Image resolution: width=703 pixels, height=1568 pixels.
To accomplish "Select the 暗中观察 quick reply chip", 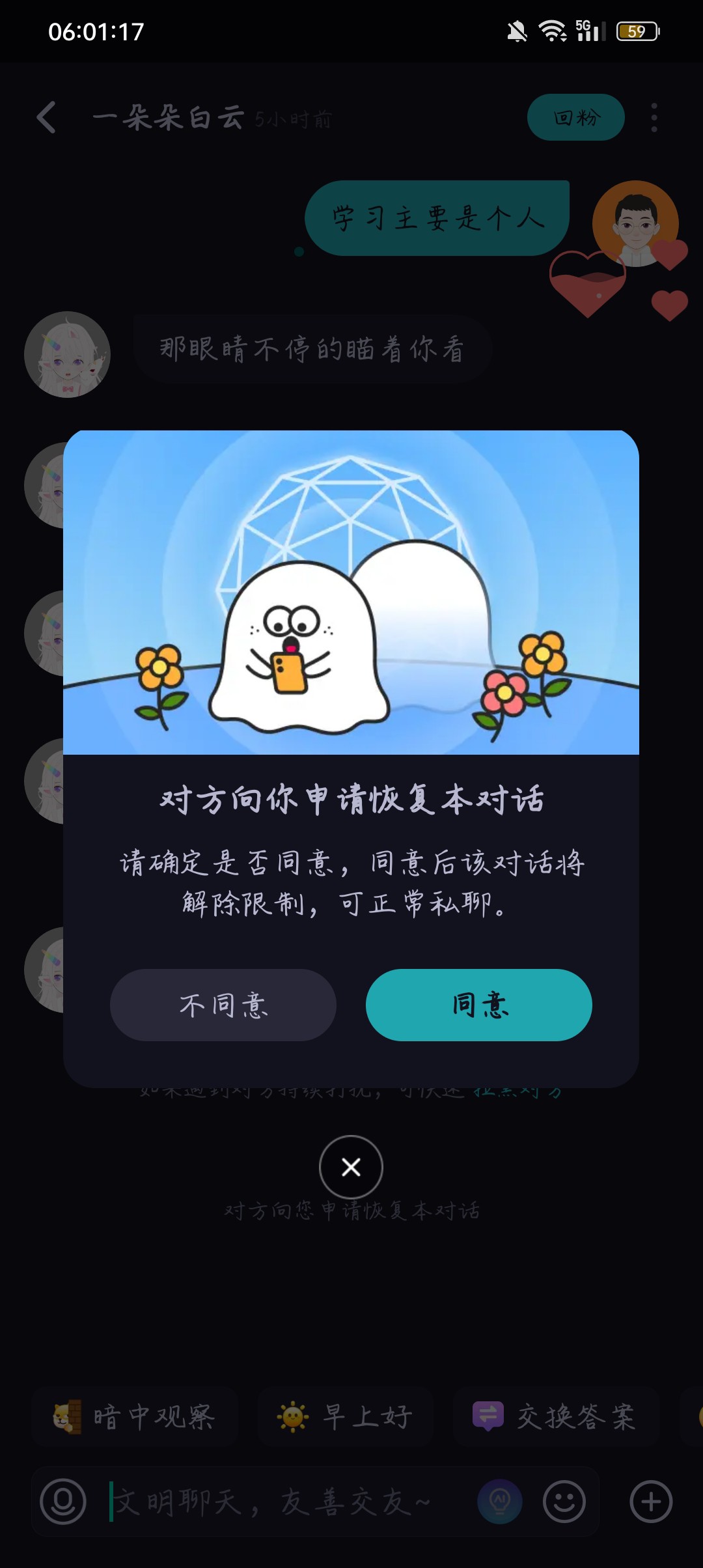I will click(134, 1416).
